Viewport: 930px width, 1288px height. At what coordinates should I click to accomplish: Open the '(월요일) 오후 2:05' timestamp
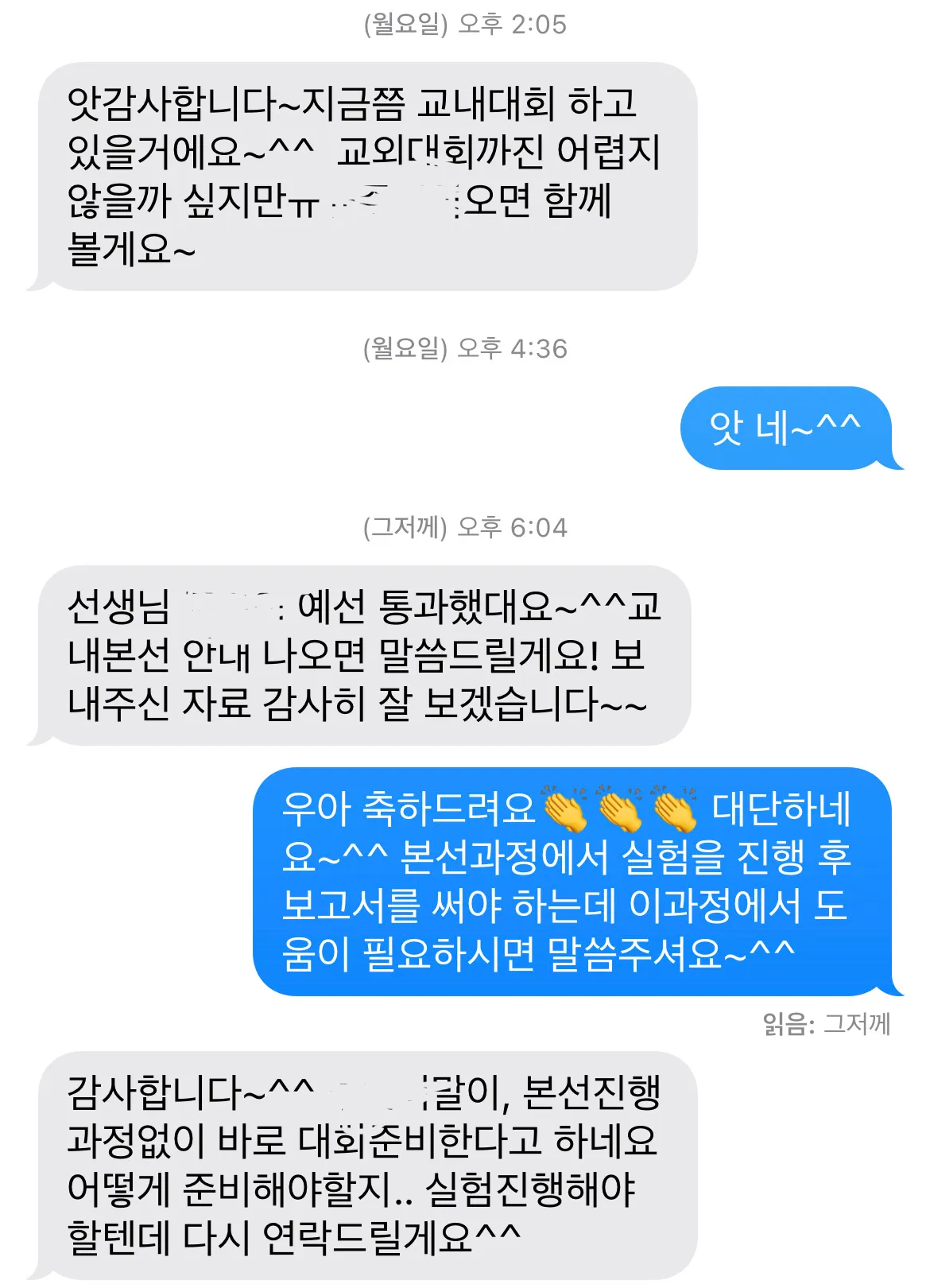tap(465, 25)
